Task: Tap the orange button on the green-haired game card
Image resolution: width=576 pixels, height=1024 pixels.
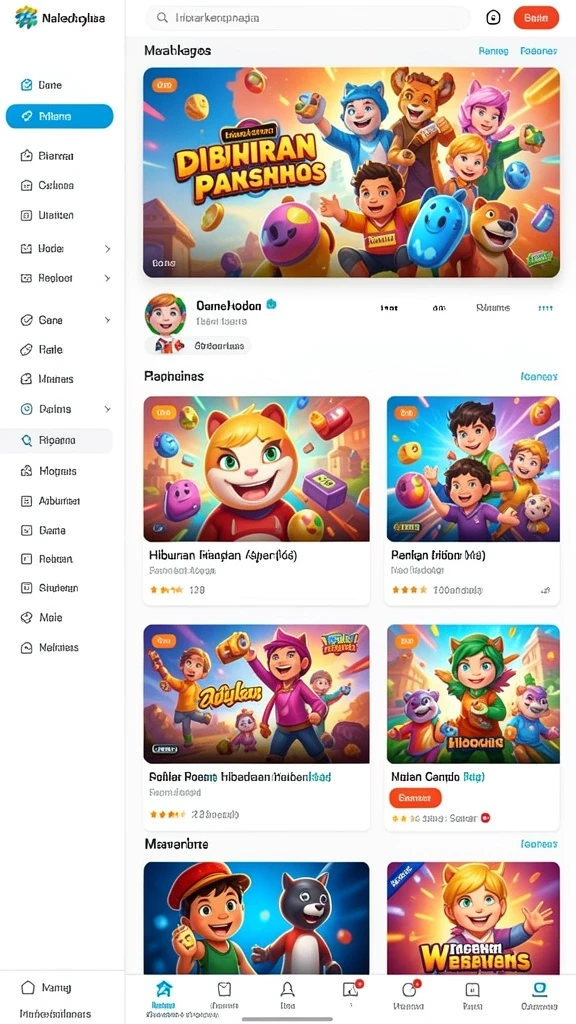Action: tap(415, 797)
